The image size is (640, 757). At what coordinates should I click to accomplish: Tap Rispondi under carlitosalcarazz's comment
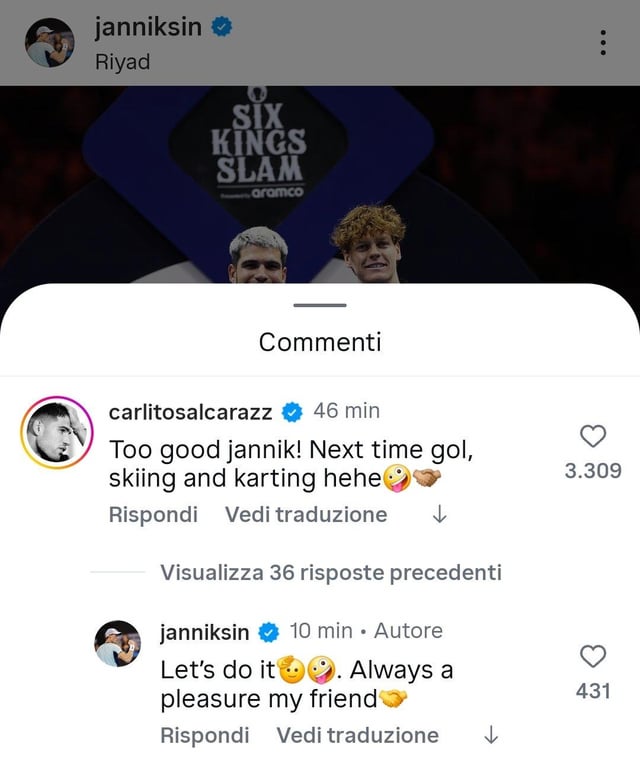(x=153, y=515)
